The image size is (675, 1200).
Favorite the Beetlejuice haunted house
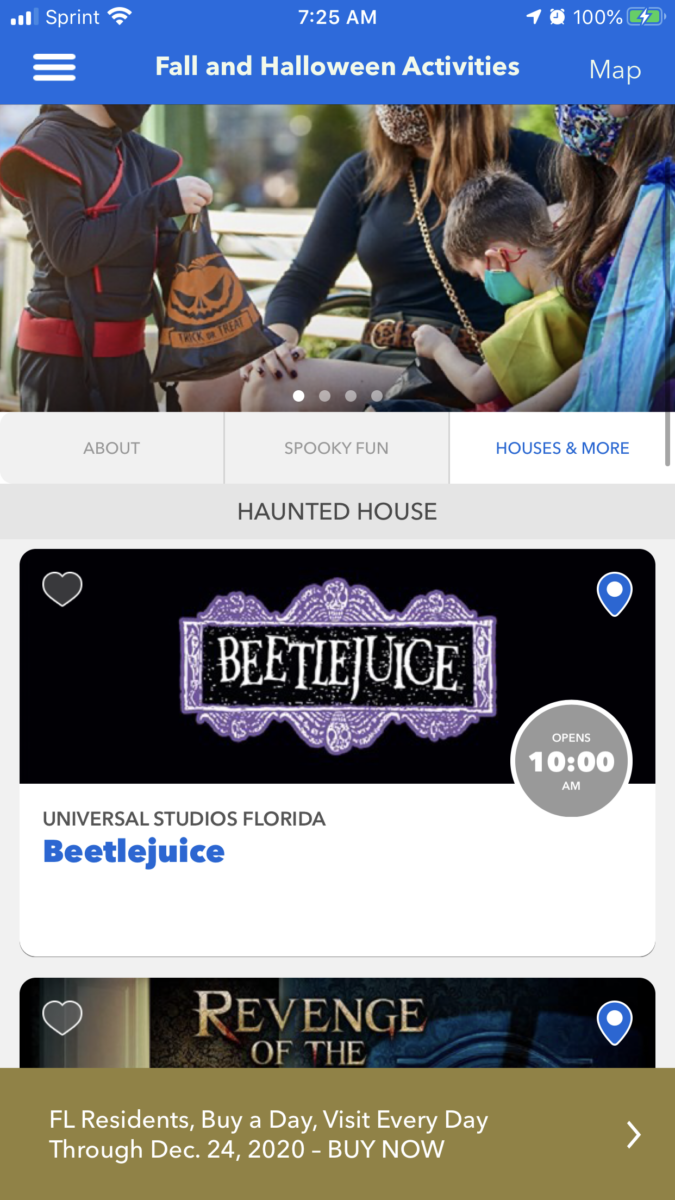pos(62,589)
